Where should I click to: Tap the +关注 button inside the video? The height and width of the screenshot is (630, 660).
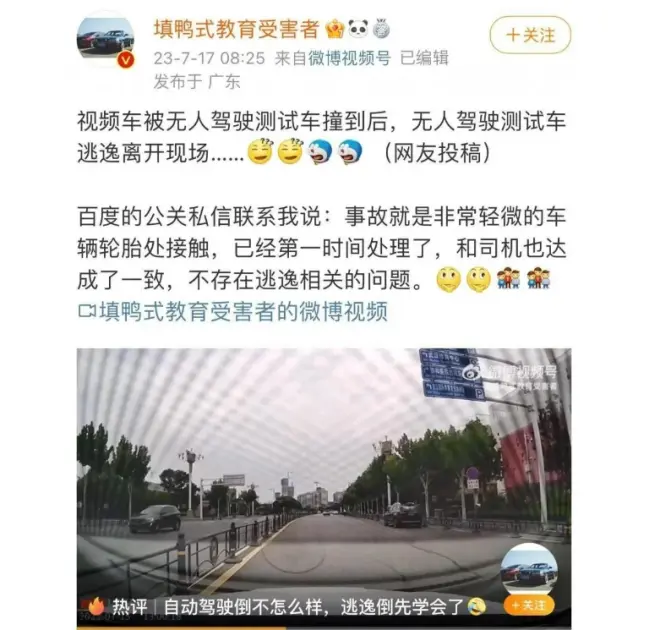529,604
